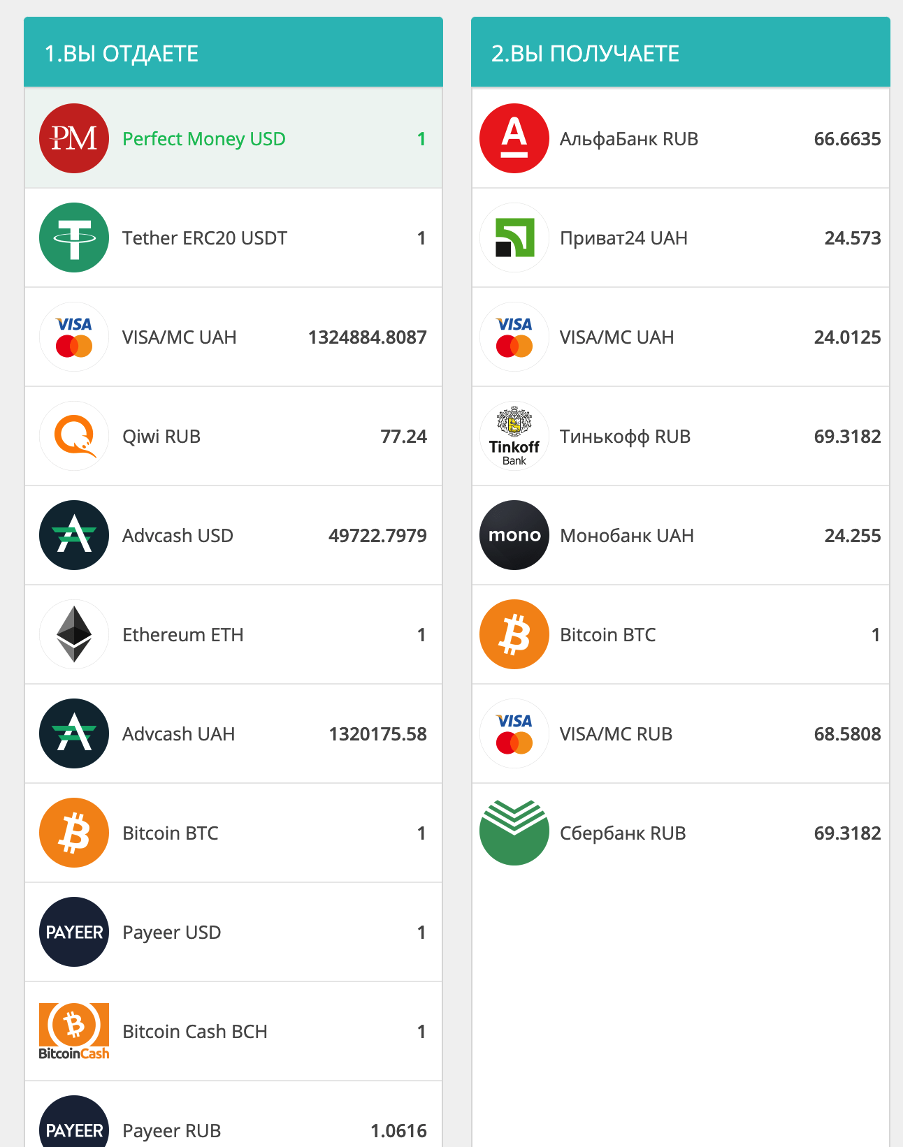Click the 2.ВЫ ПОЛУЧАЕТЕ header
Screen dimensions: 904x1148
pos(680,51)
